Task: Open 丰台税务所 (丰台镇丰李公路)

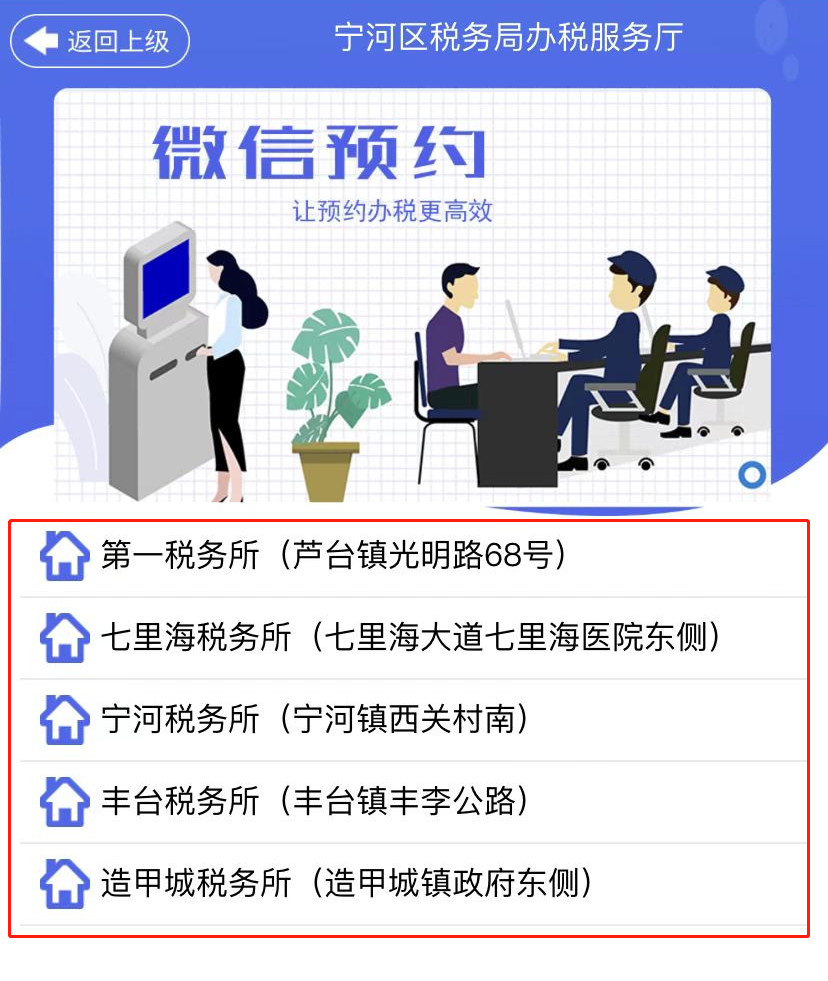Action: 314,801
